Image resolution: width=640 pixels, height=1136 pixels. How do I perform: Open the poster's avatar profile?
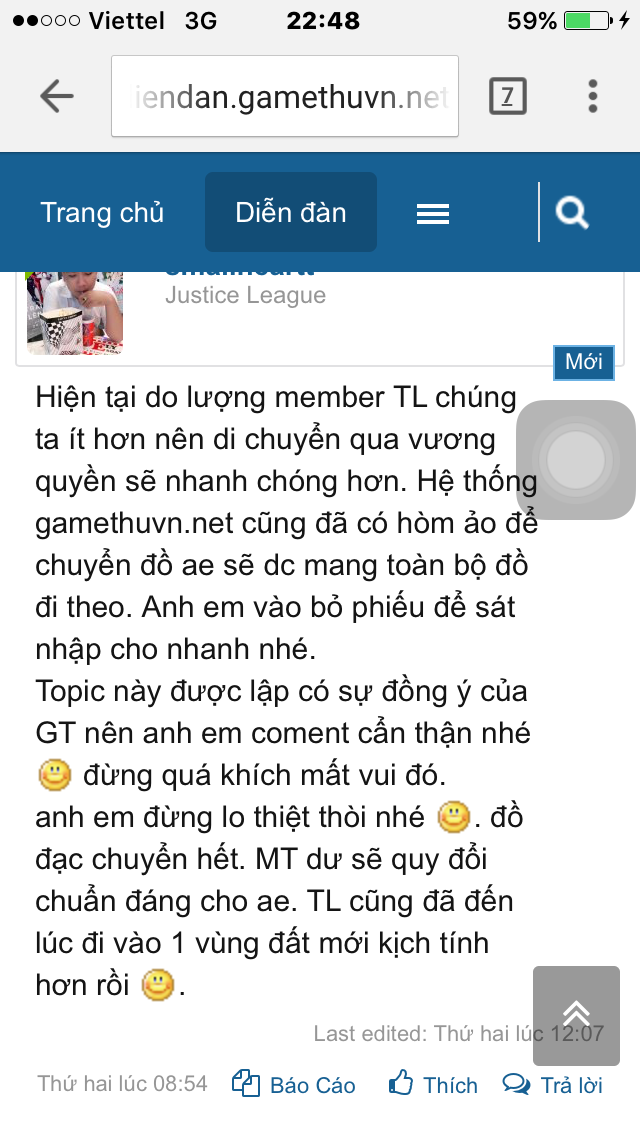[x=75, y=312]
